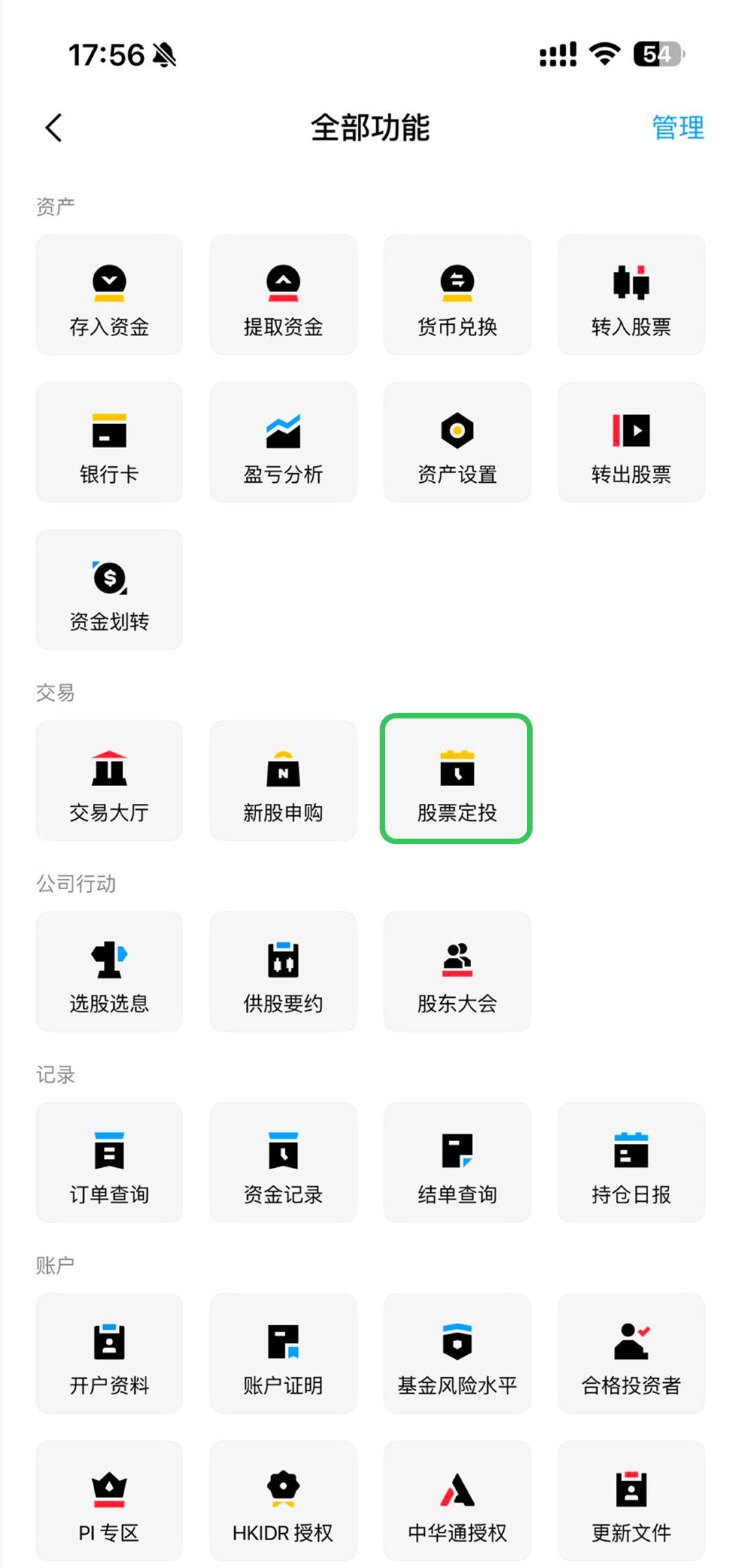Open the highlighted 股票定投 tile
The image size is (732, 1568).
pyautogui.click(x=457, y=779)
